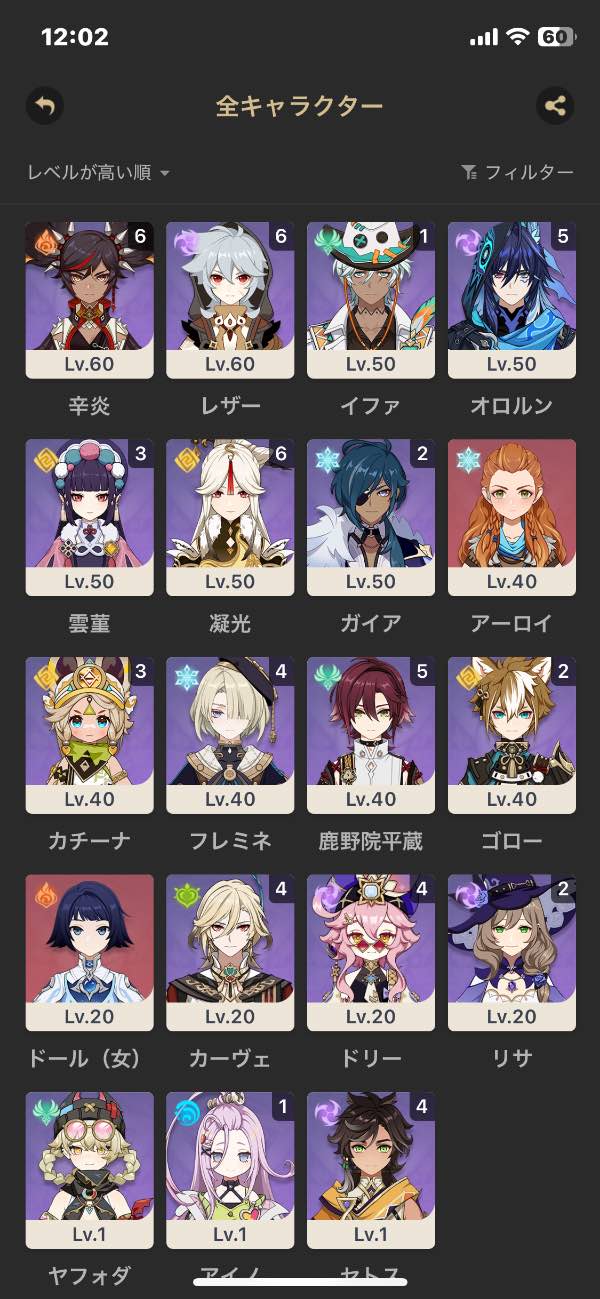View アーロイ character card

[512, 517]
